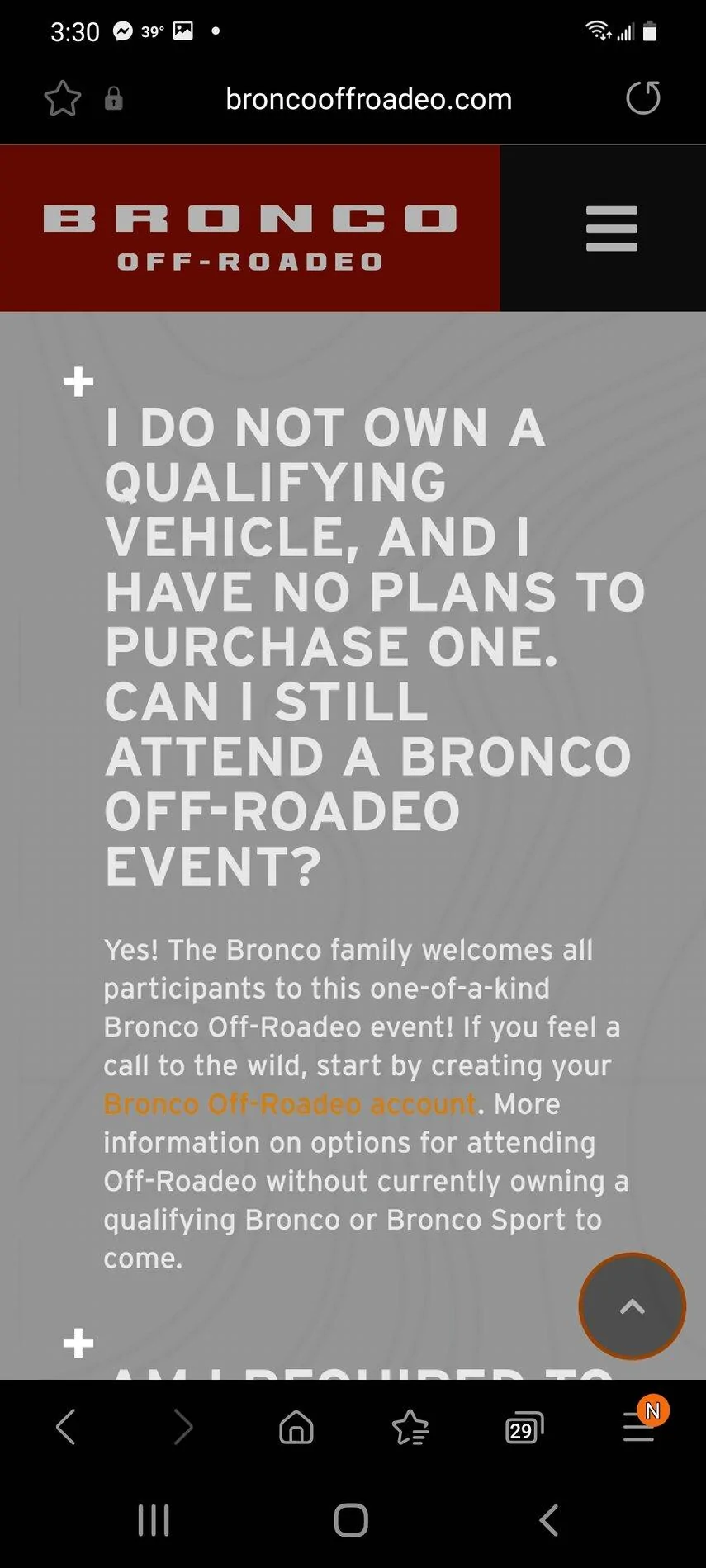Open the Bronco Off-Roadeo account link
706x1568 pixels.
[290, 1104]
